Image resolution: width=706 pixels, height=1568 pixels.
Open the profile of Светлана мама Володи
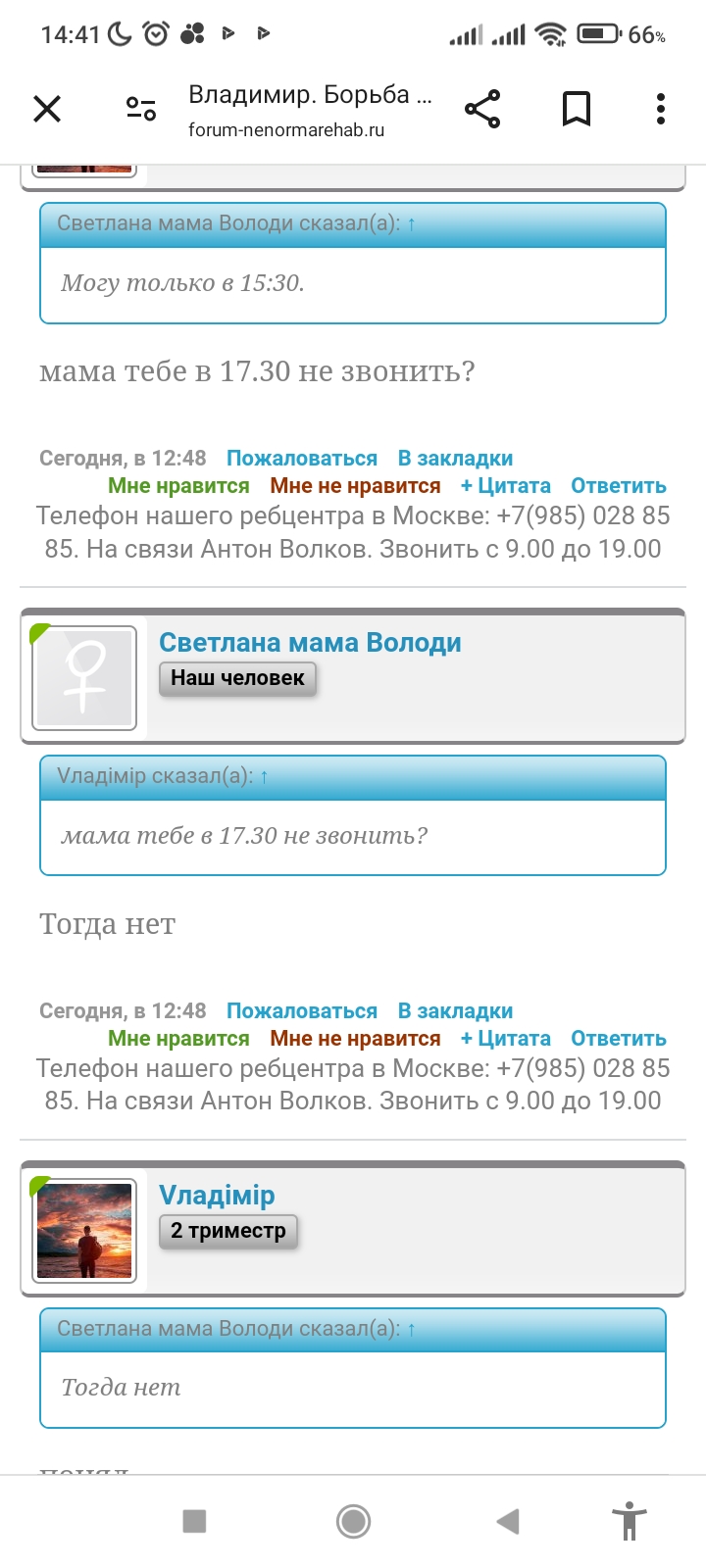(x=310, y=643)
